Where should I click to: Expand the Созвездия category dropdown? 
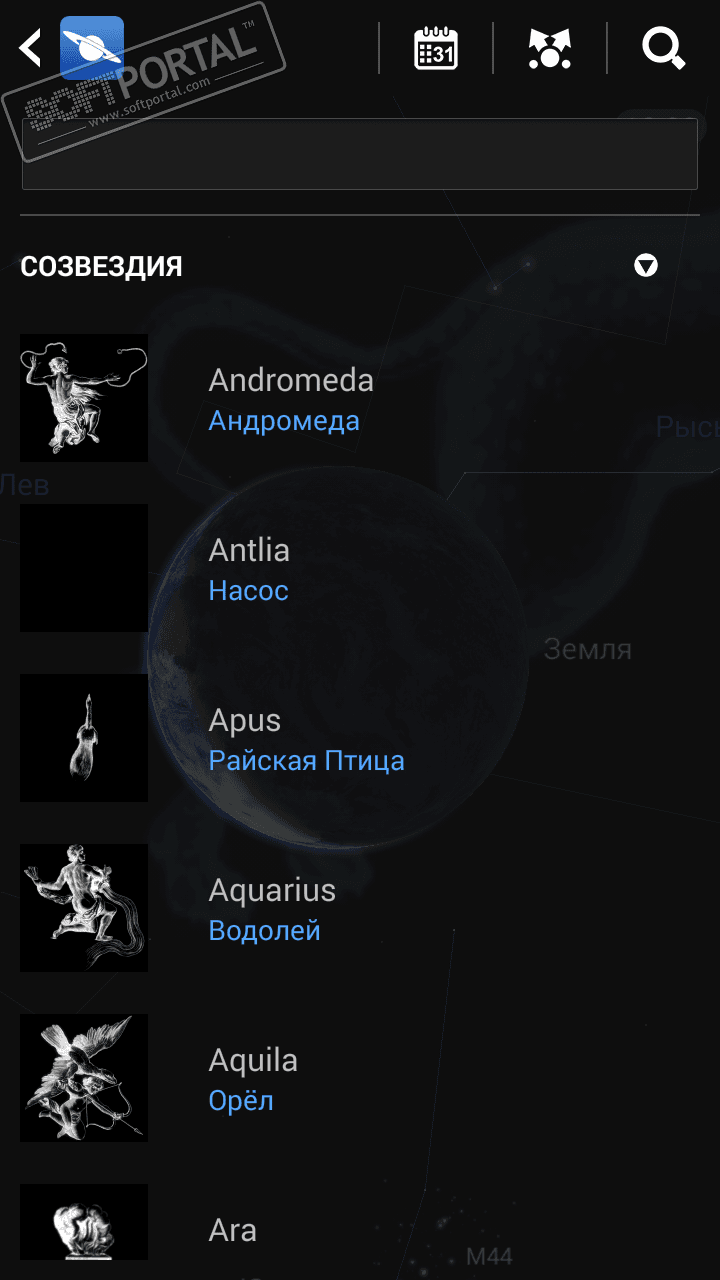pos(646,266)
